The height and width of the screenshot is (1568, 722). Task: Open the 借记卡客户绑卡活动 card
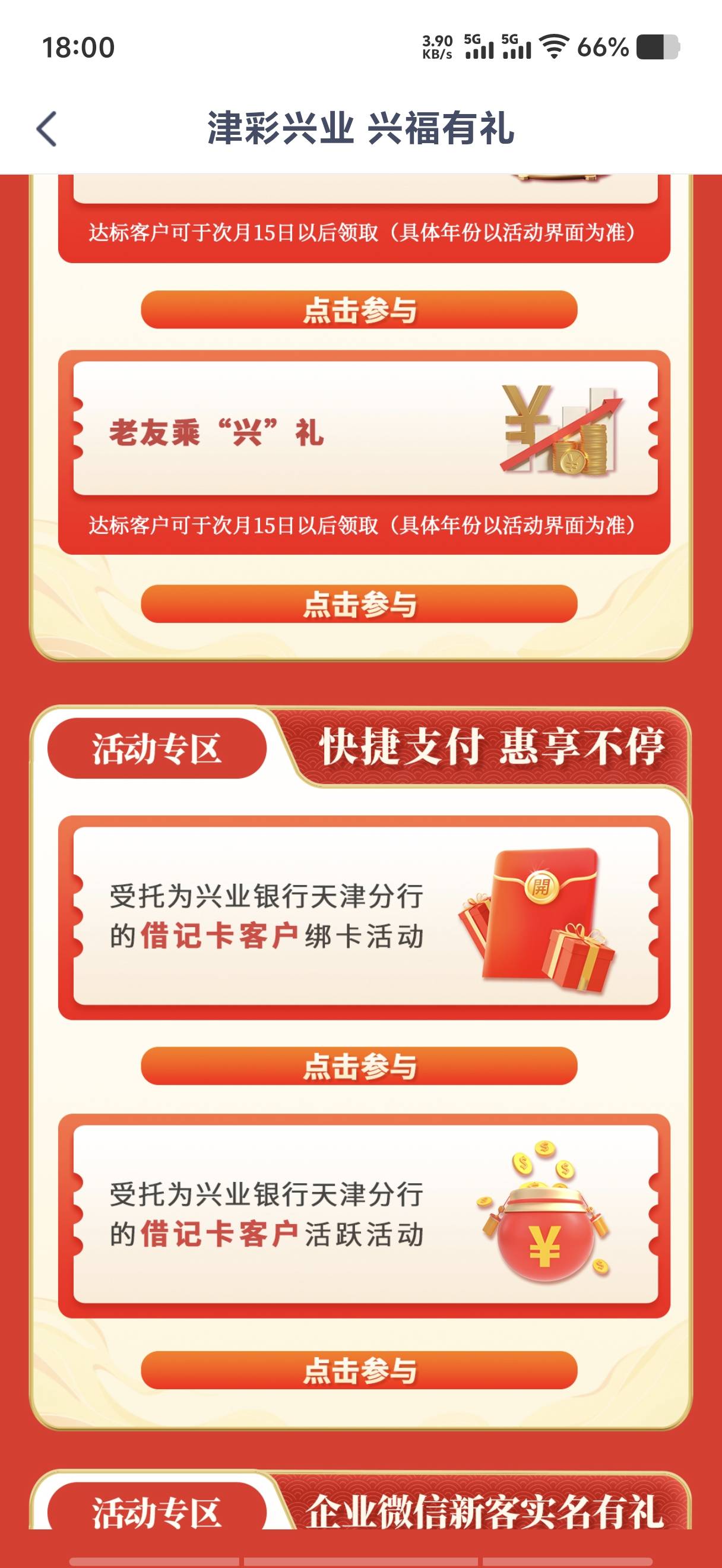(x=365, y=917)
